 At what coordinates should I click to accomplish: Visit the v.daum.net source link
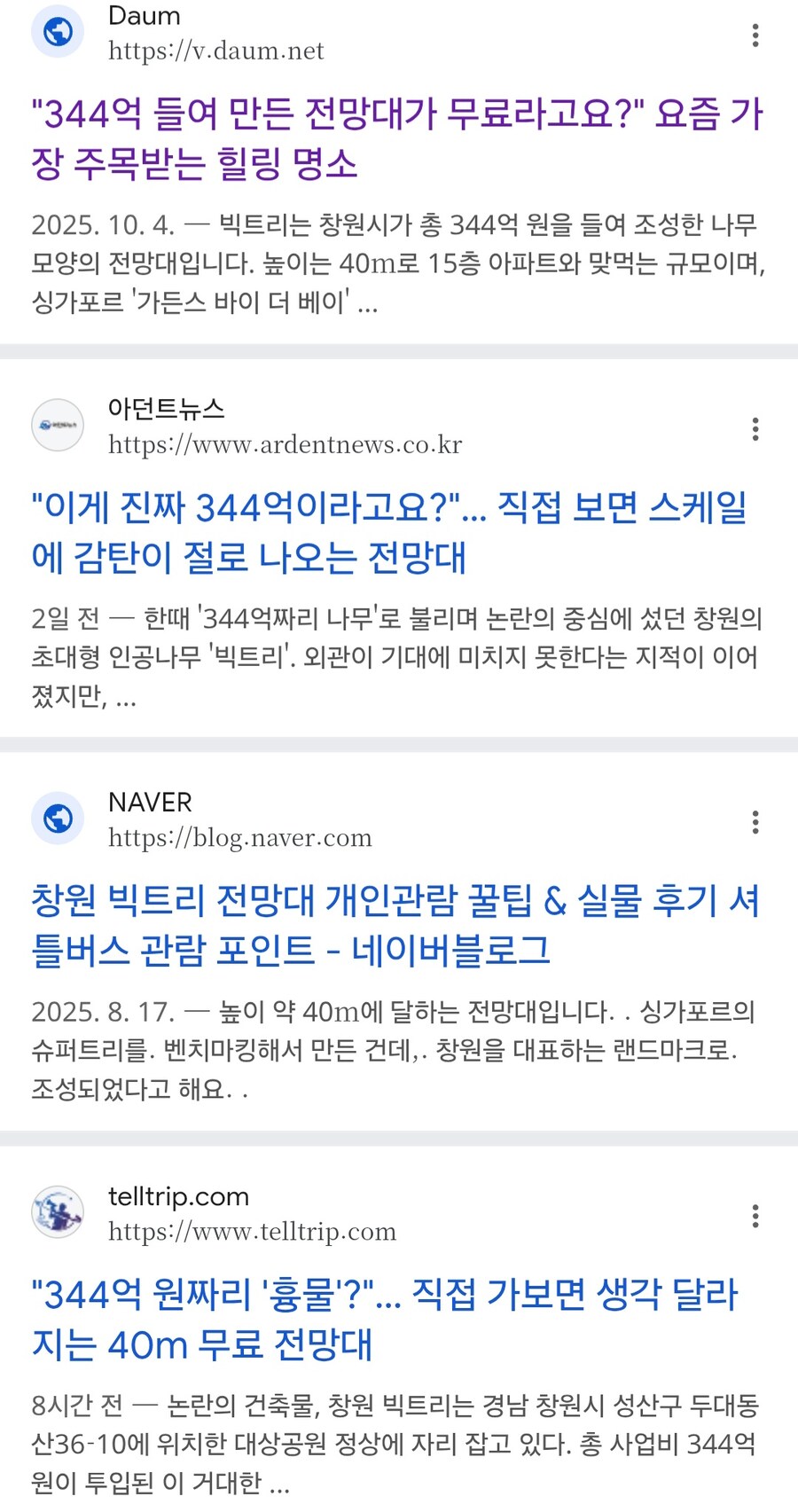tap(215, 51)
